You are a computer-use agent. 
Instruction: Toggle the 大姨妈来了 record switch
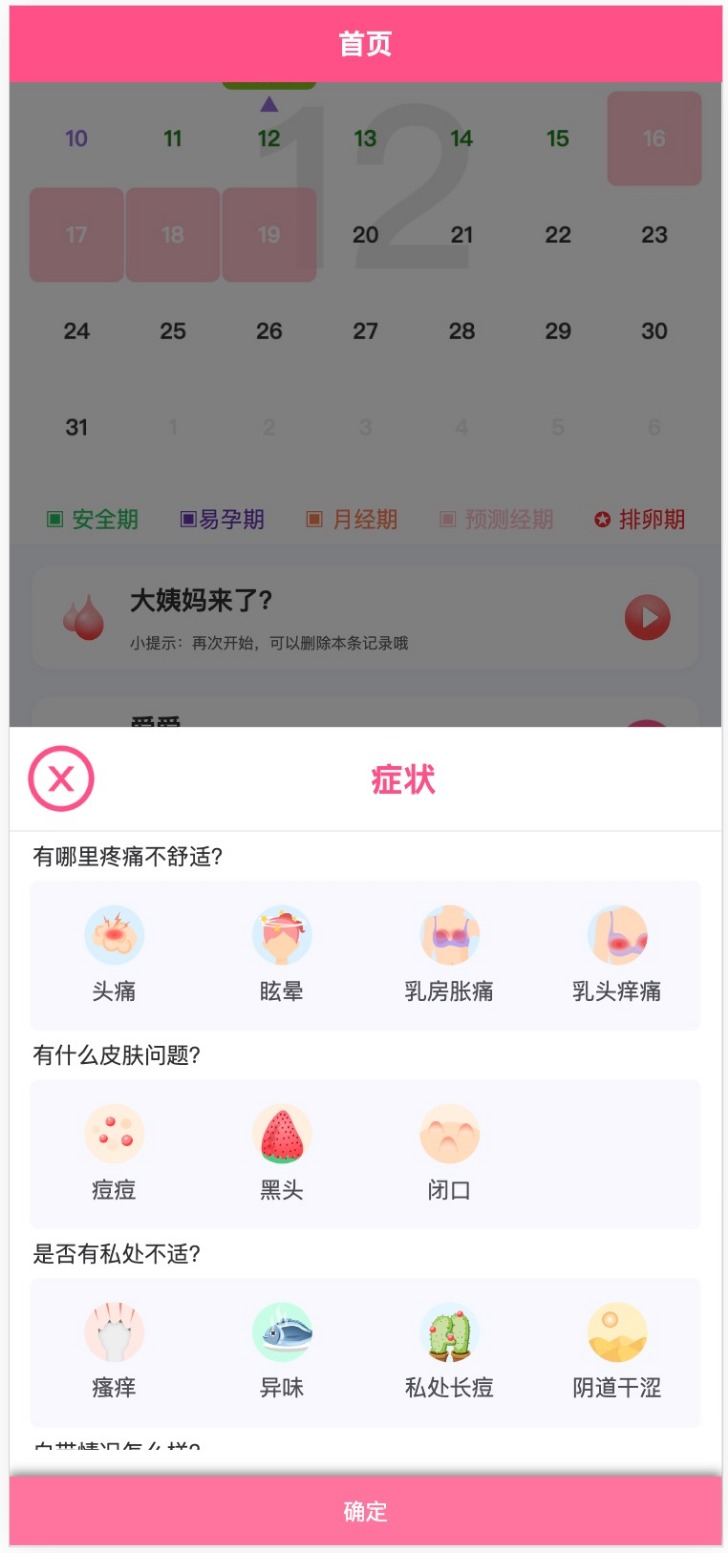click(648, 616)
